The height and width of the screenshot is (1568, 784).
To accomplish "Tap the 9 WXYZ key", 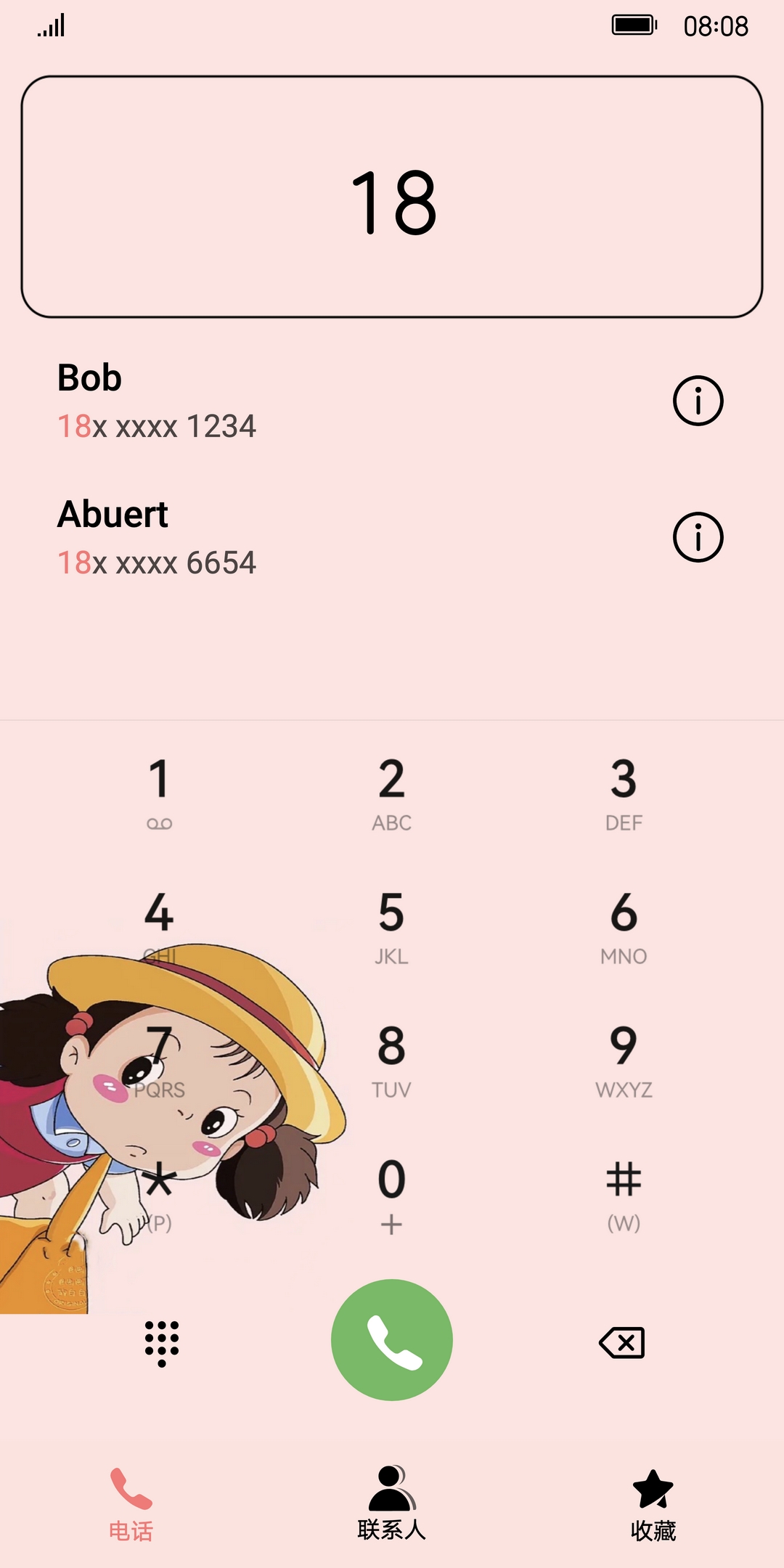I will (x=624, y=1060).
